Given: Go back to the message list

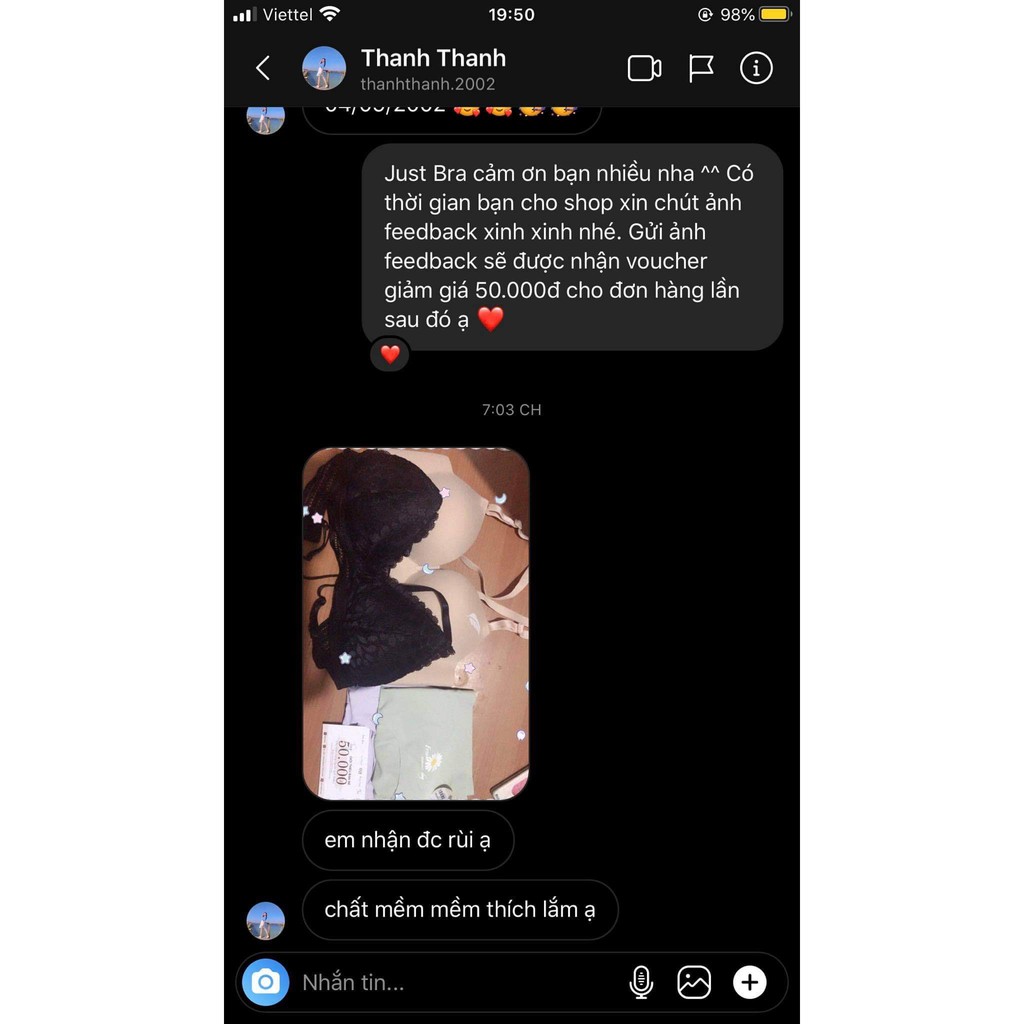Looking at the screenshot, I should pyautogui.click(x=263, y=68).
